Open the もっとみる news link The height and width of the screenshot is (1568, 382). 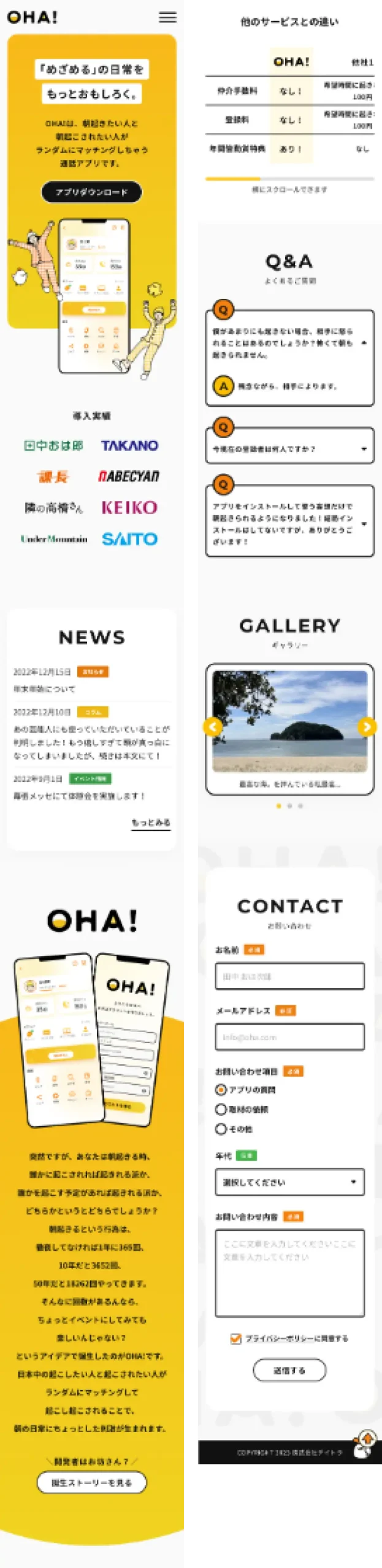point(151,823)
